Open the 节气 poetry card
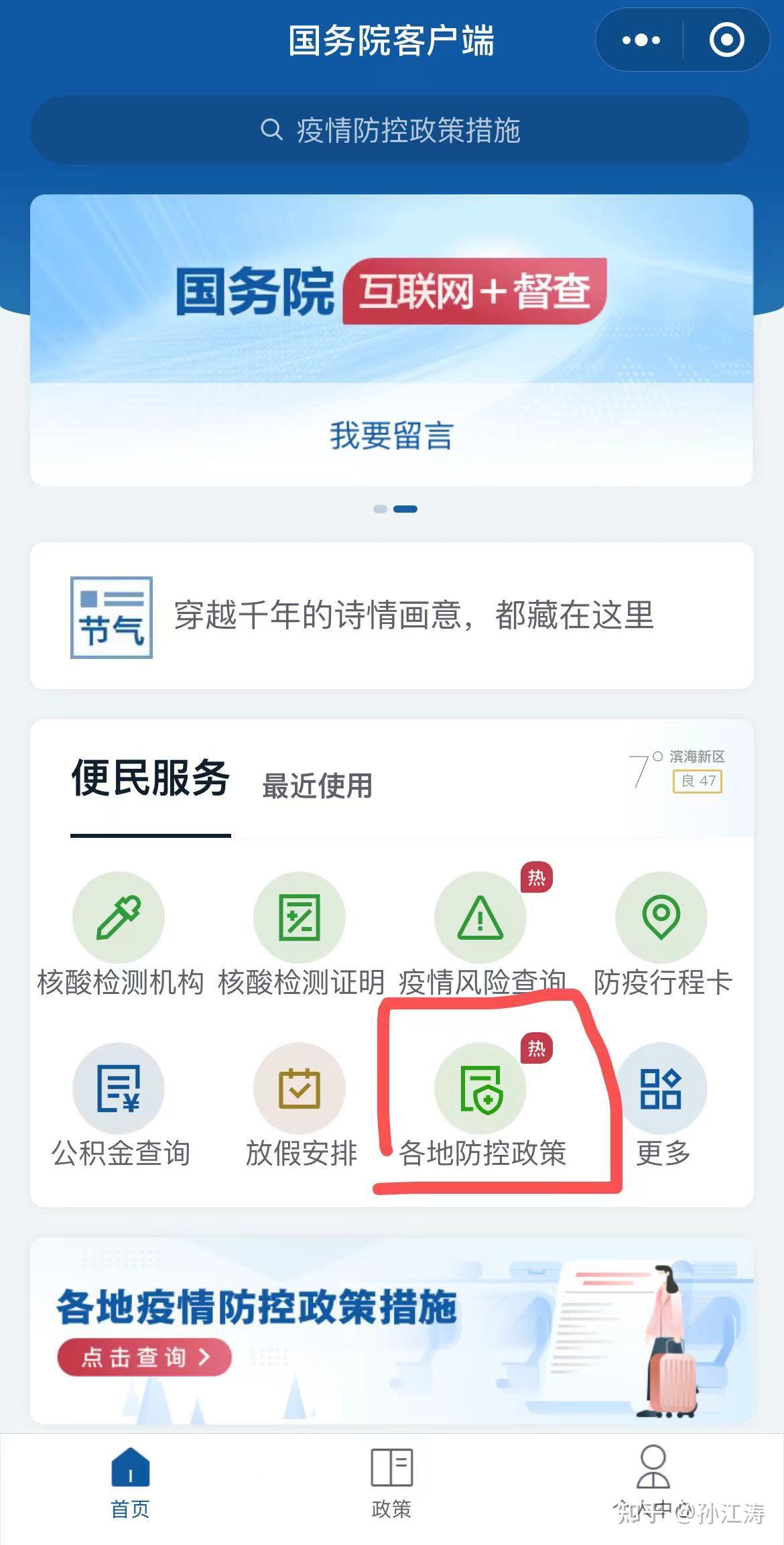This screenshot has width=784, height=1545. pos(391,615)
